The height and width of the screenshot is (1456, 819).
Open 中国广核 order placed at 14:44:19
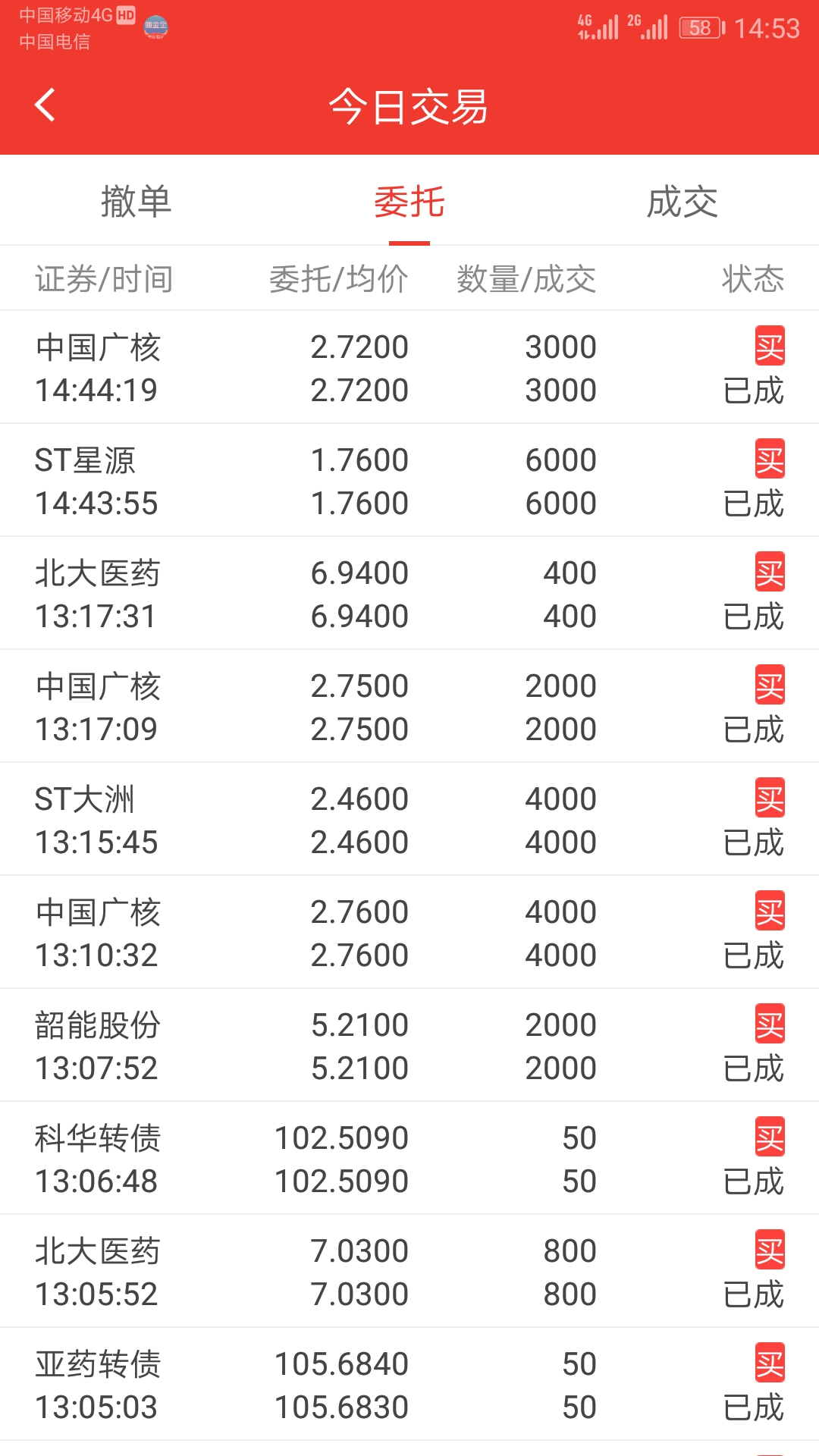[x=409, y=368]
